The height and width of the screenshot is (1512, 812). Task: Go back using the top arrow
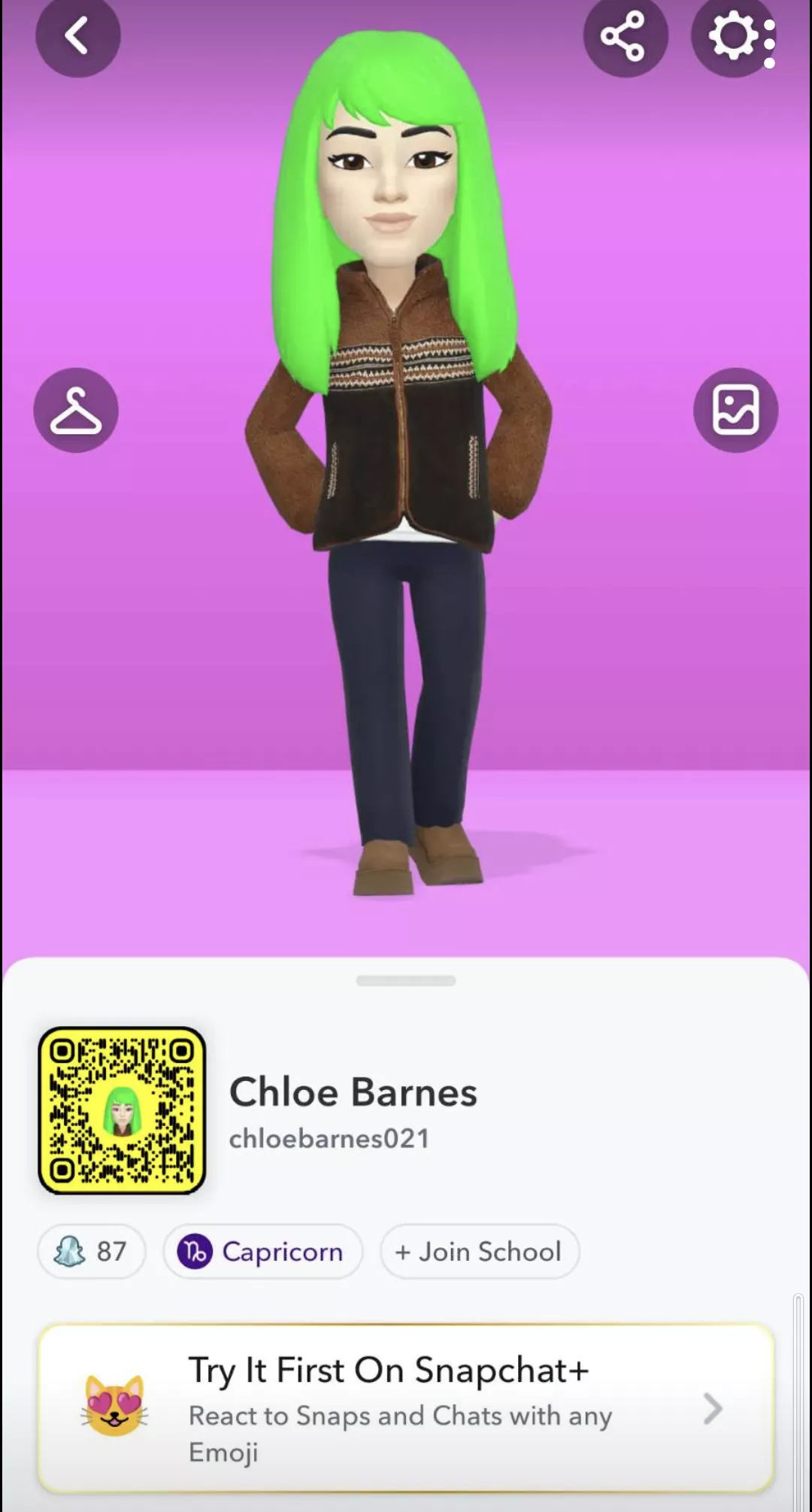[77, 35]
